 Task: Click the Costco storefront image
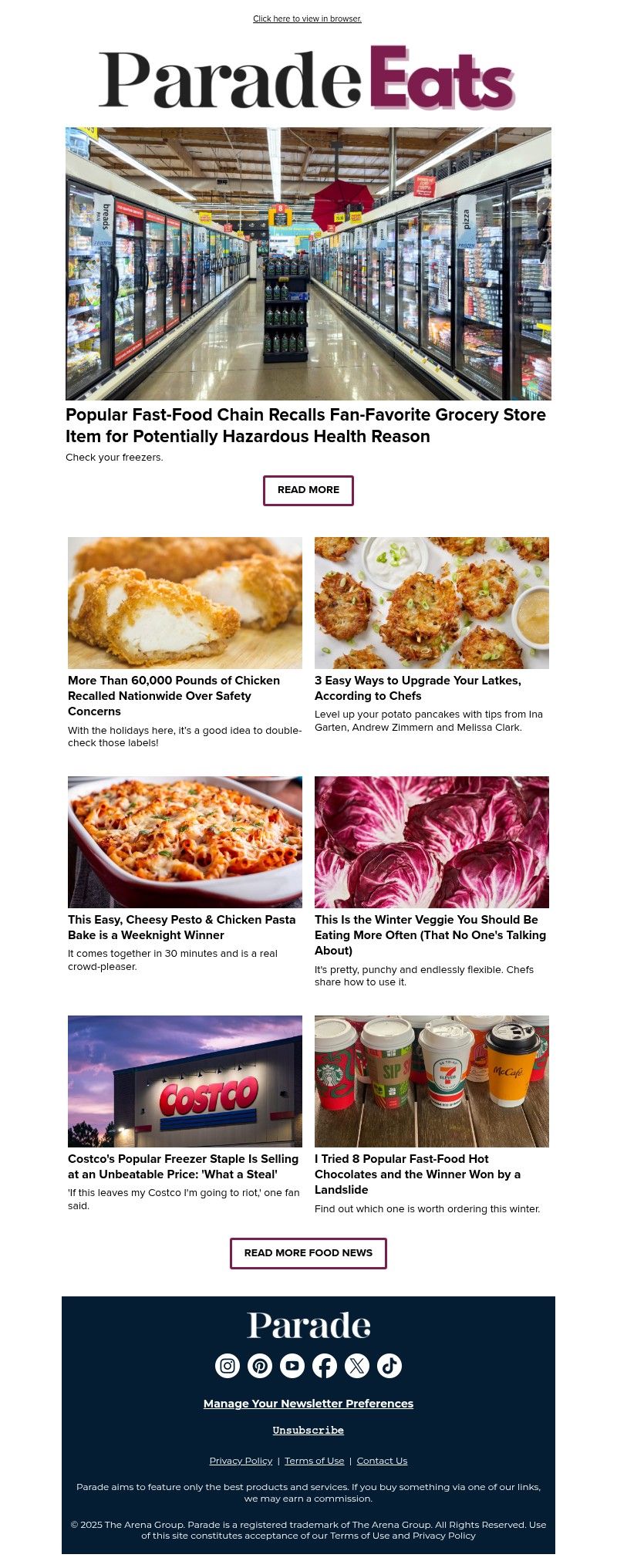tap(184, 1081)
